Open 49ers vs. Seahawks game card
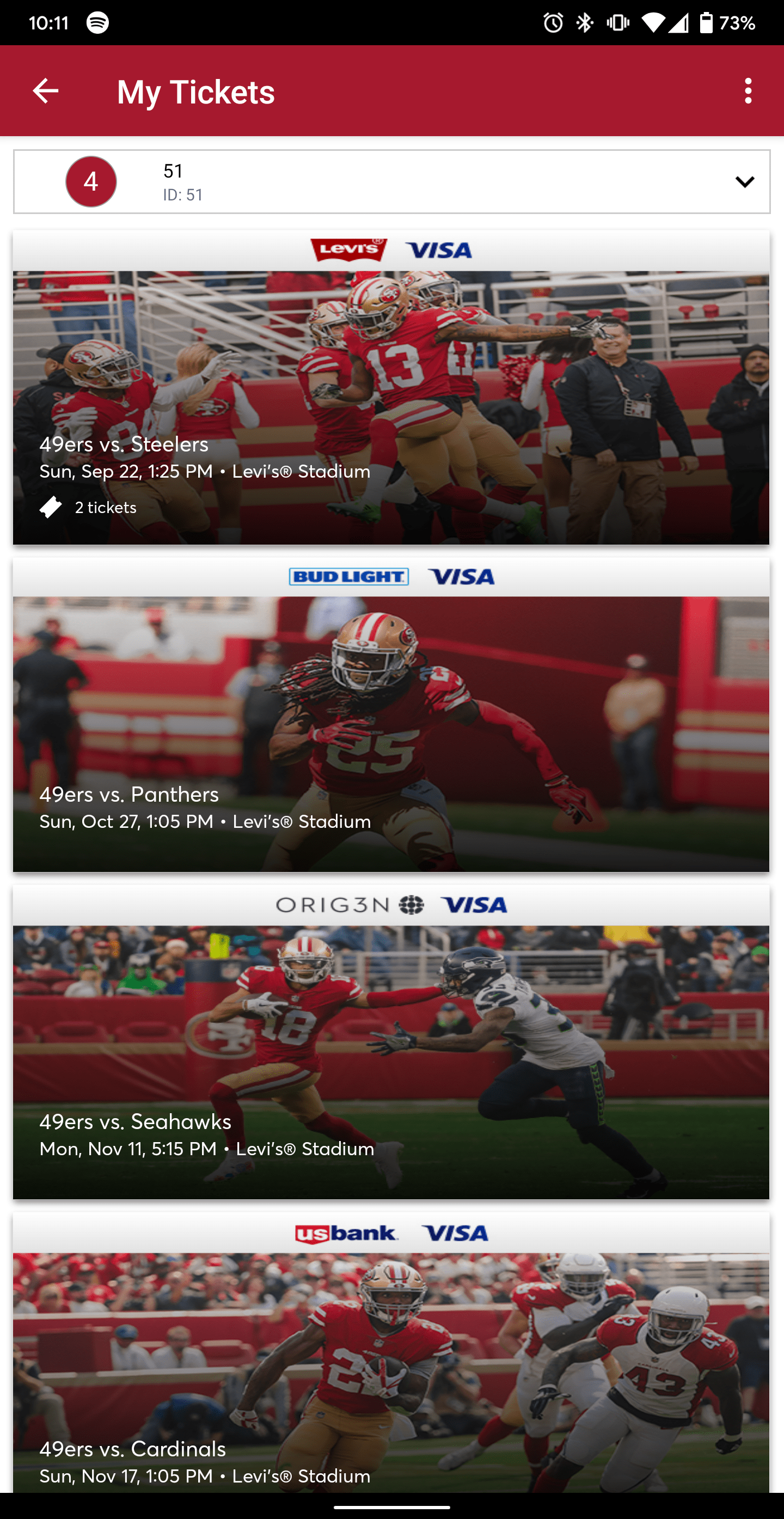Image resolution: width=784 pixels, height=1519 pixels. pyautogui.click(x=391, y=1062)
